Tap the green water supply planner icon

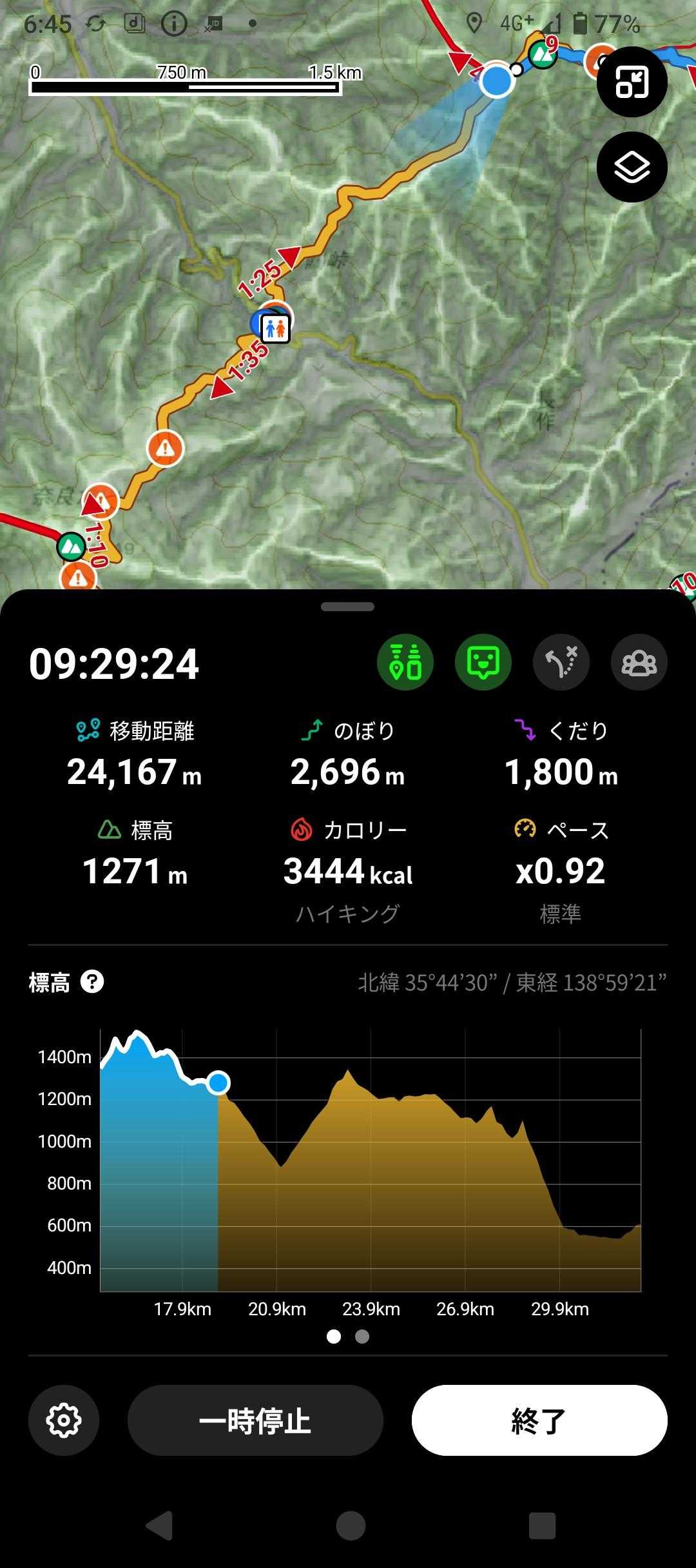pos(405,662)
